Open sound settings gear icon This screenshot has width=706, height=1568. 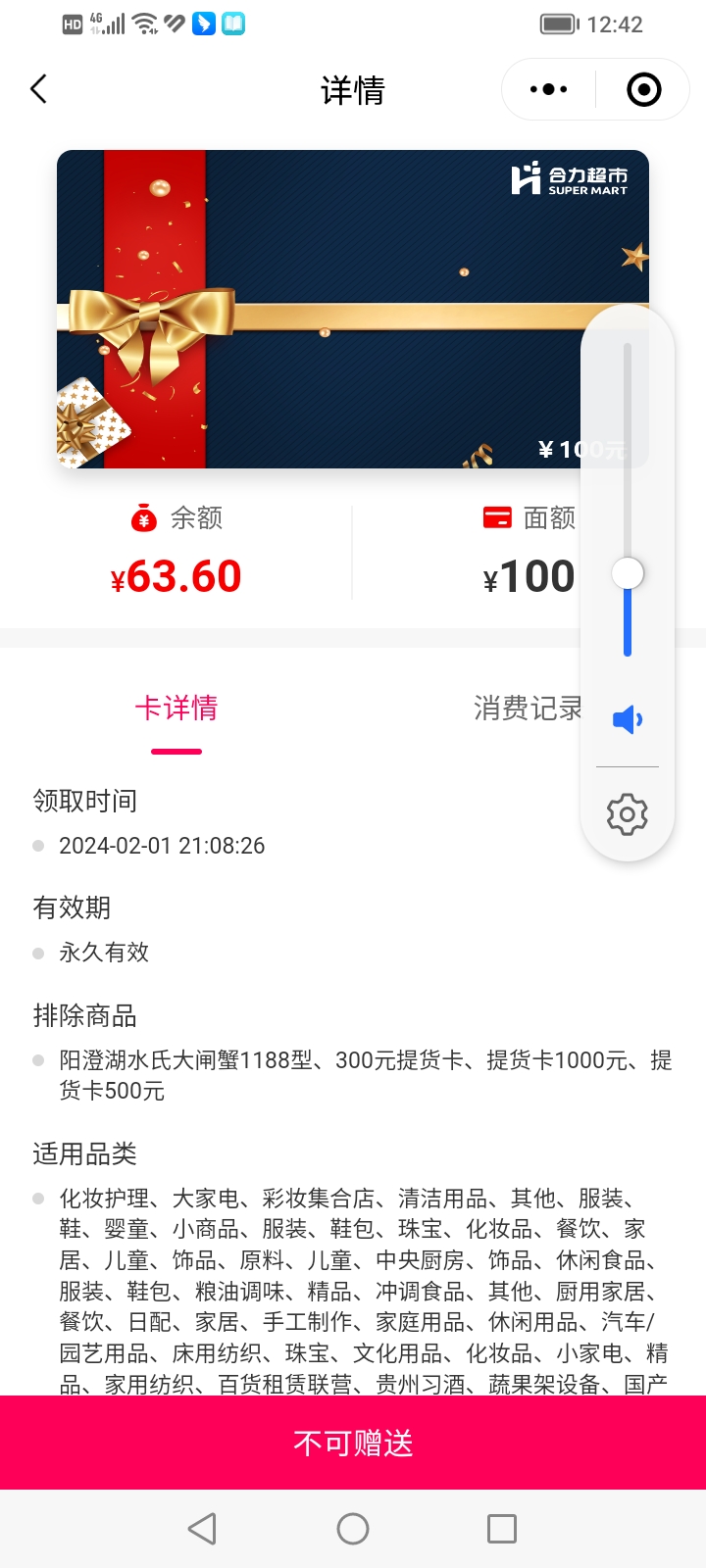click(x=628, y=814)
